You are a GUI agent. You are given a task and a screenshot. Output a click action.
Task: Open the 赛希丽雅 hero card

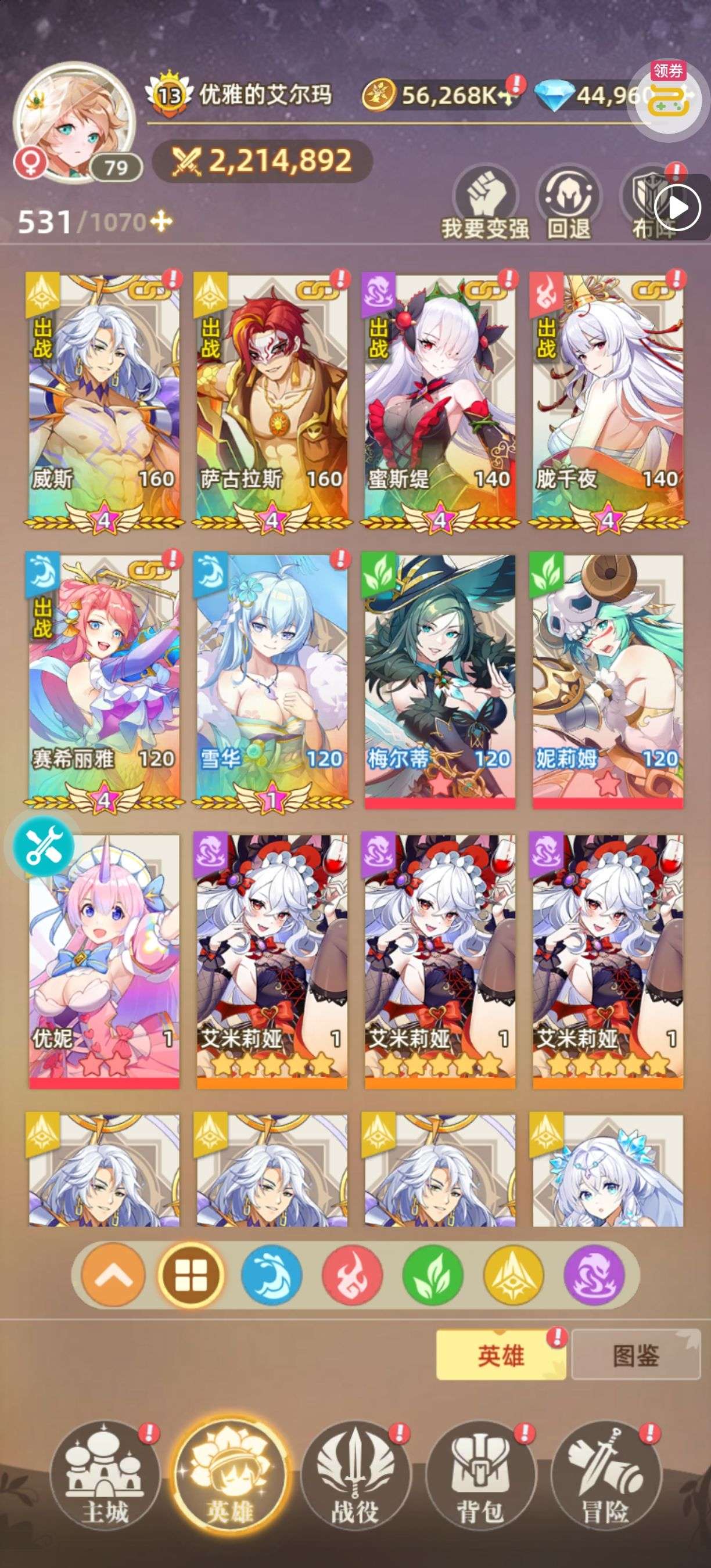coord(104,682)
